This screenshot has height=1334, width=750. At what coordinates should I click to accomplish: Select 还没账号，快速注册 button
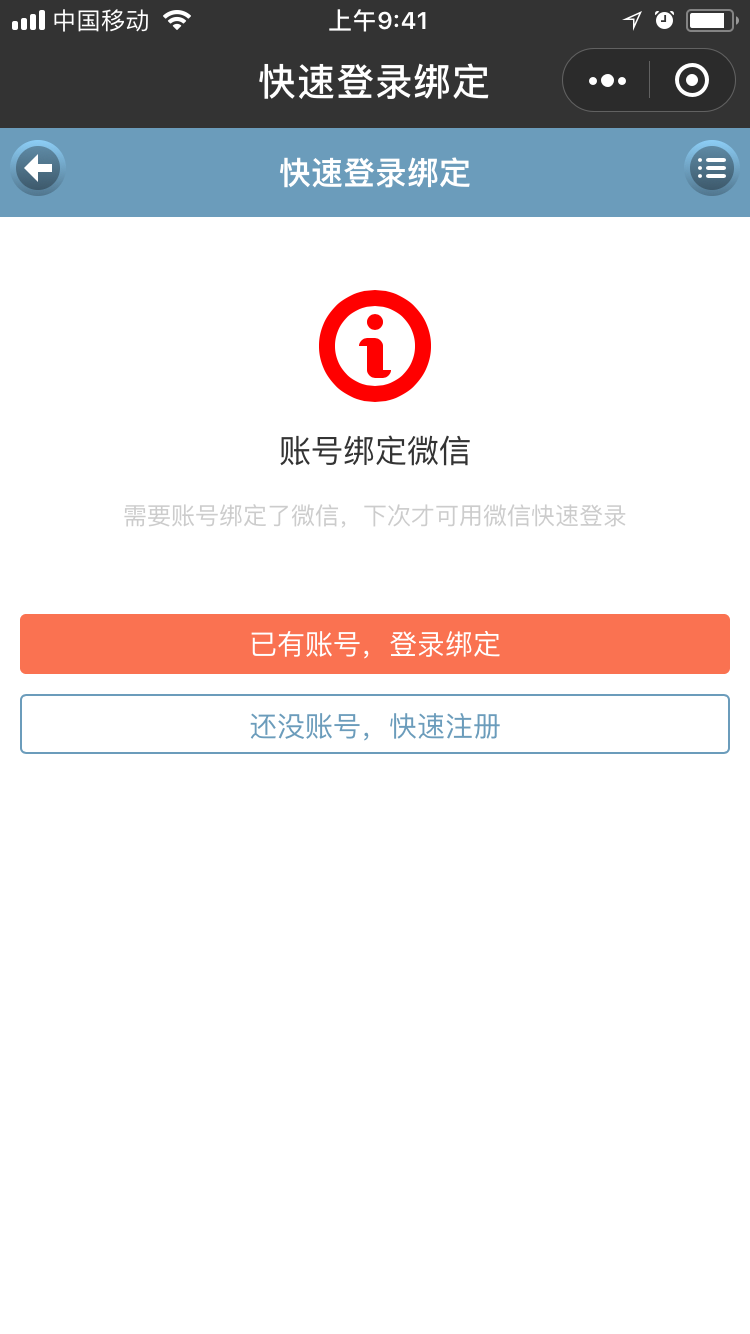(375, 724)
